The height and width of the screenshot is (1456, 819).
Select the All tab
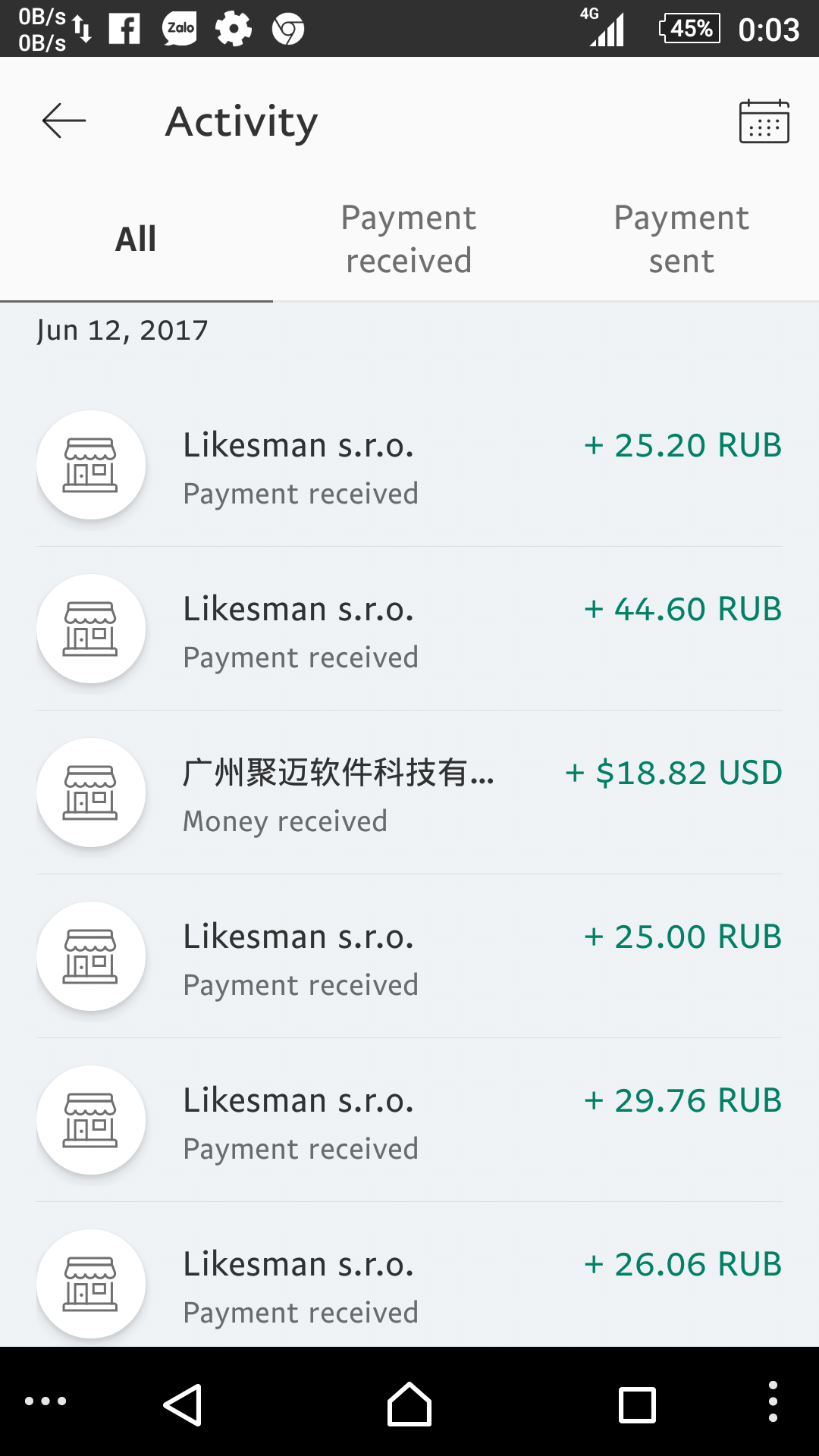pos(136,240)
